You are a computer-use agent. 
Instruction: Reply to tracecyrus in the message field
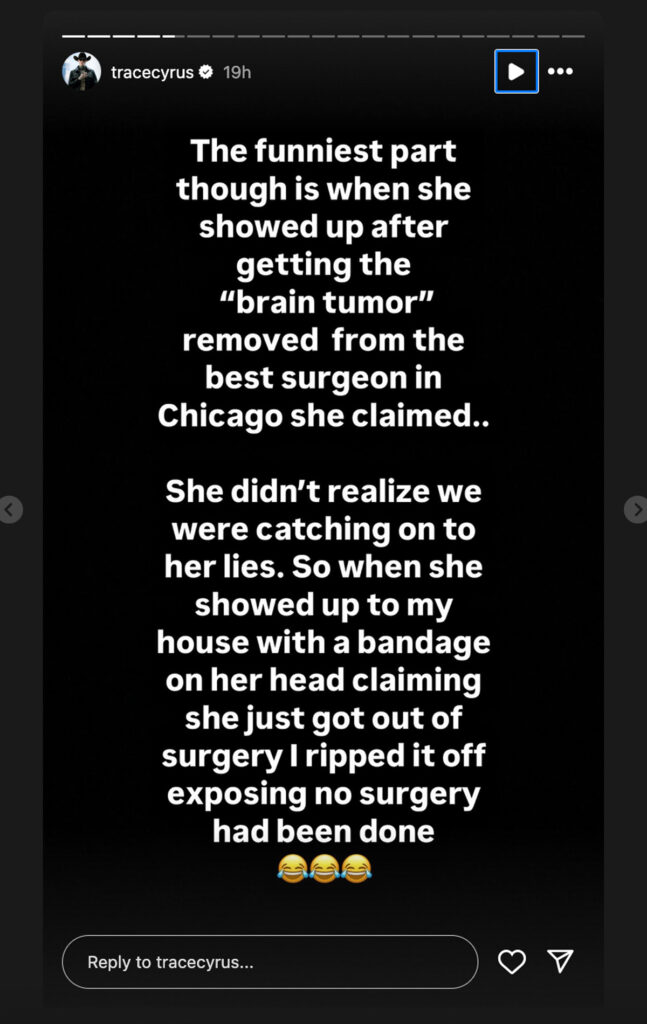[269, 962]
